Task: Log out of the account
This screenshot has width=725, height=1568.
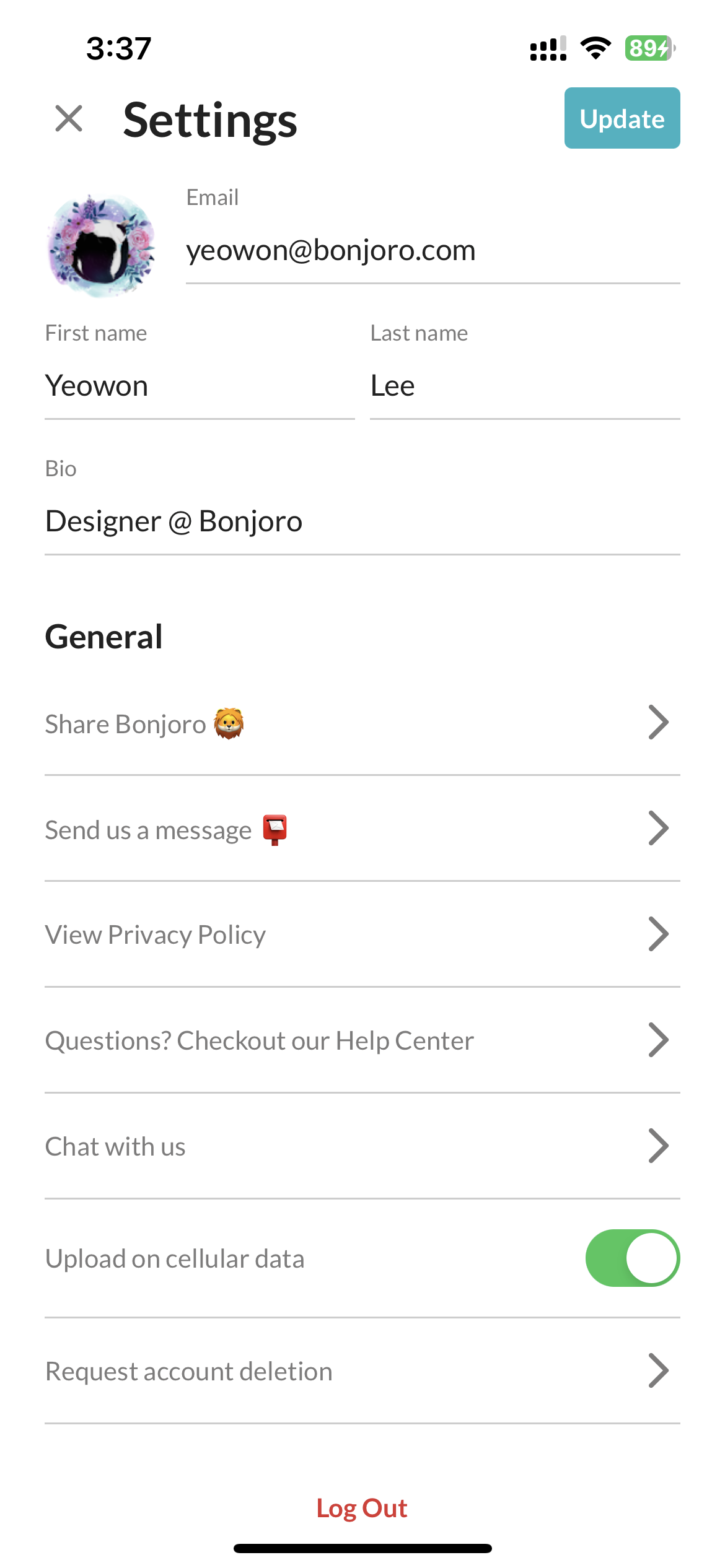Action: (x=362, y=1508)
